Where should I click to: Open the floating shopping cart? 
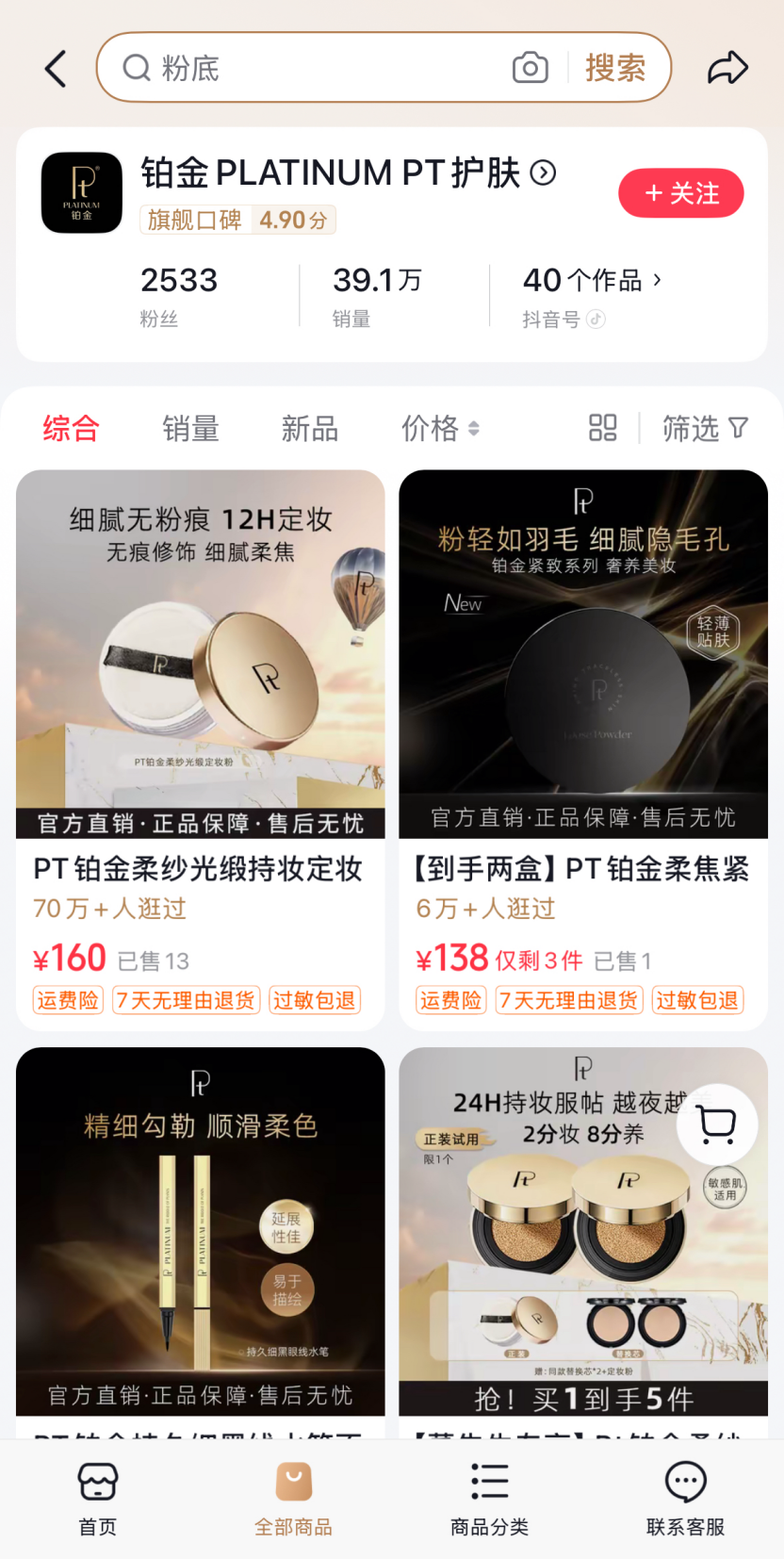pos(717,1124)
